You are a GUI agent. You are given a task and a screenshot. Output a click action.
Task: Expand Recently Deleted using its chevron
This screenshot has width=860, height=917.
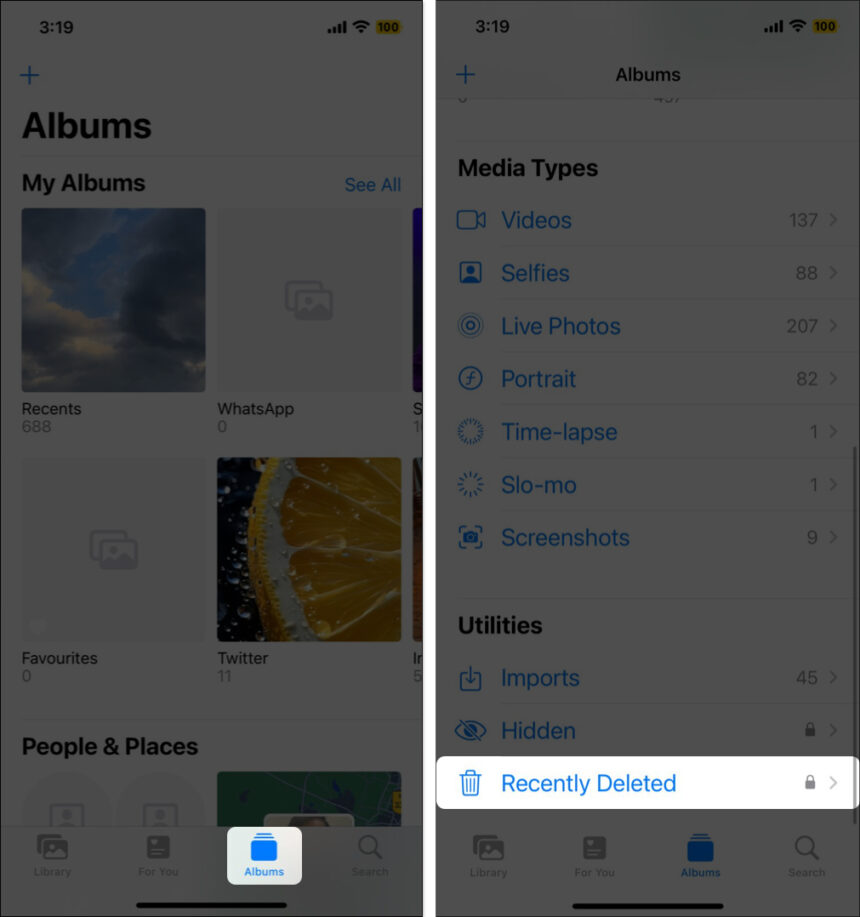833,784
